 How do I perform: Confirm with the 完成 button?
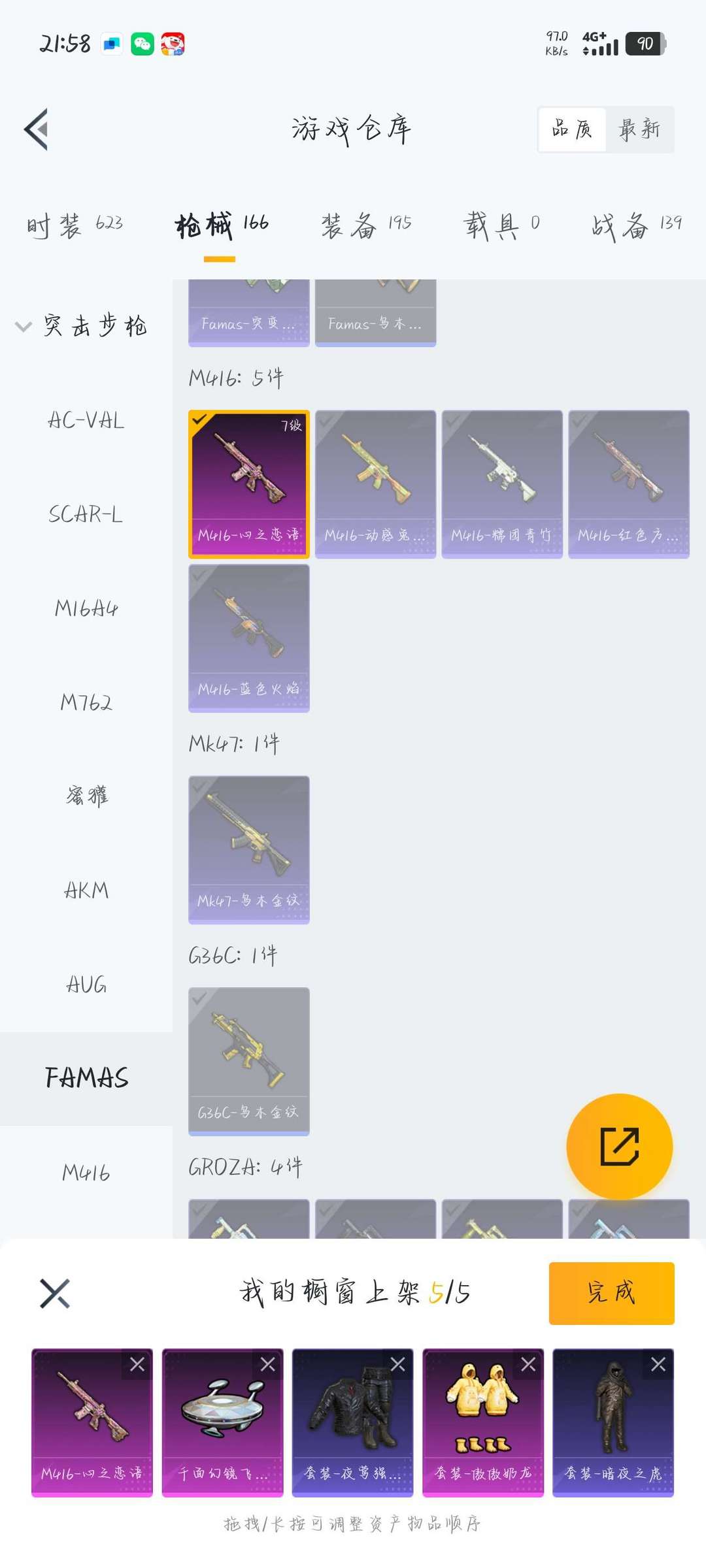coord(611,1293)
